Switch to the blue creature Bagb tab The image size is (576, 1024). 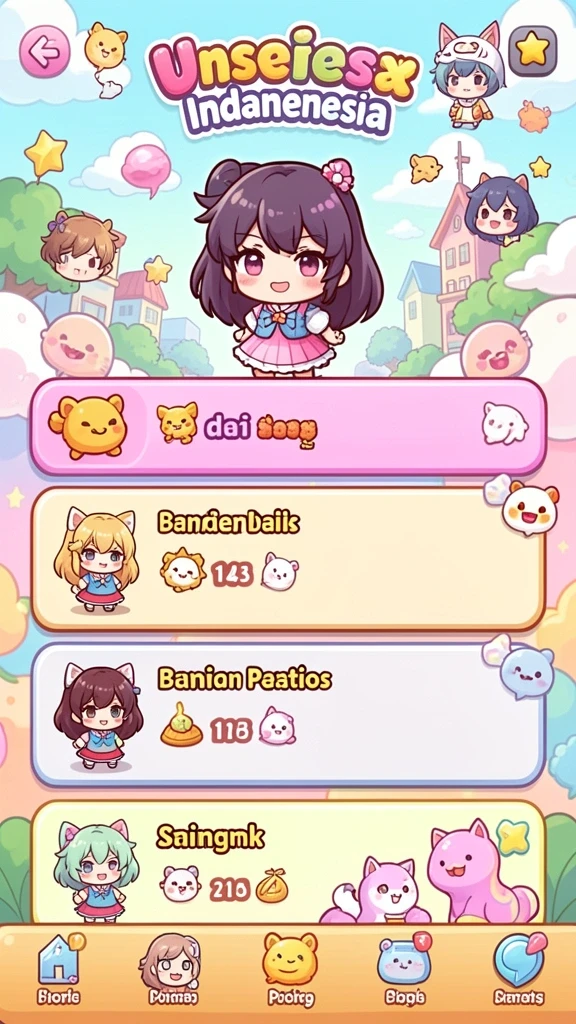coord(404,969)
